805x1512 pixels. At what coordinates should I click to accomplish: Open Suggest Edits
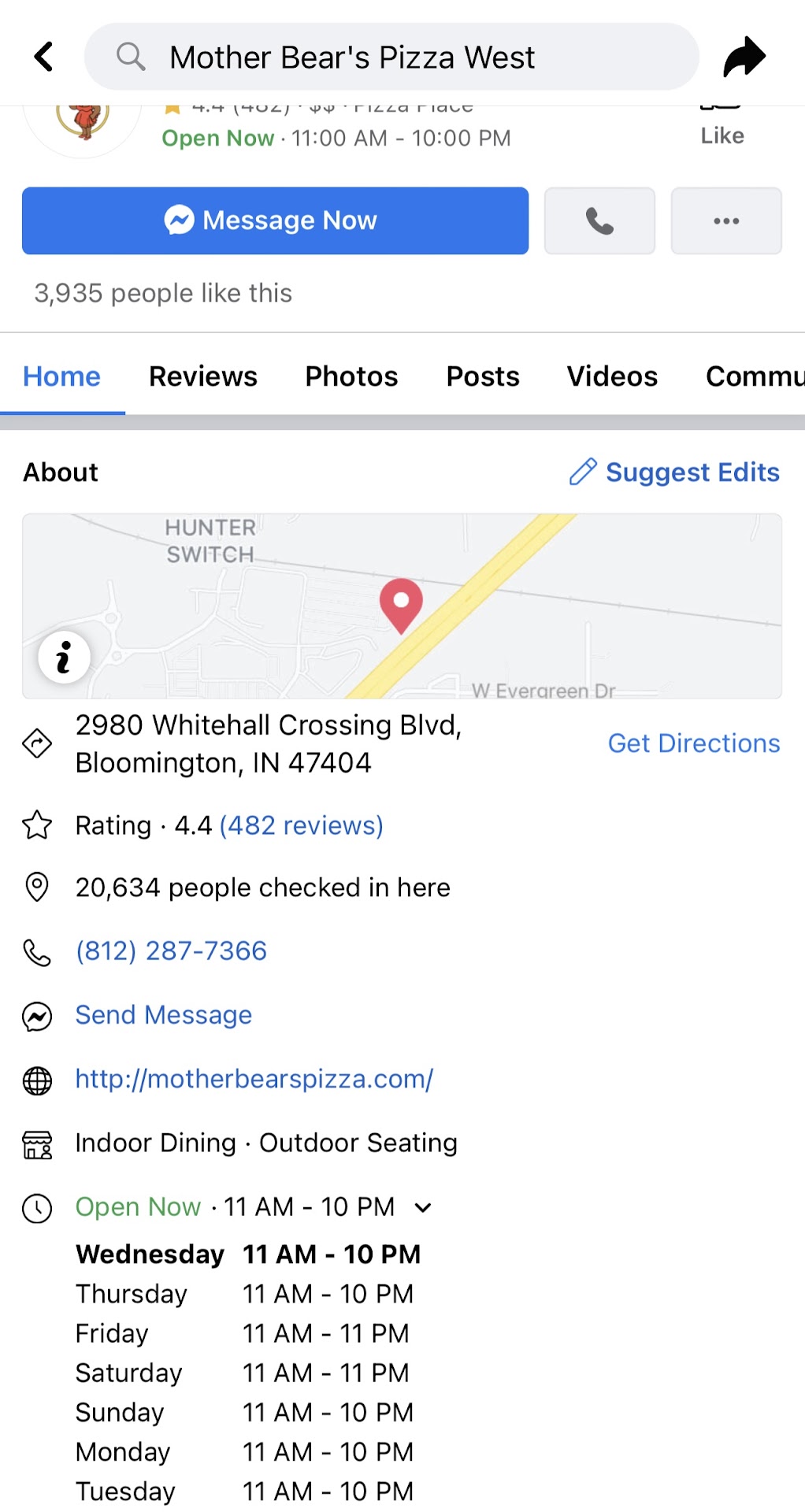tap(674, 472)
